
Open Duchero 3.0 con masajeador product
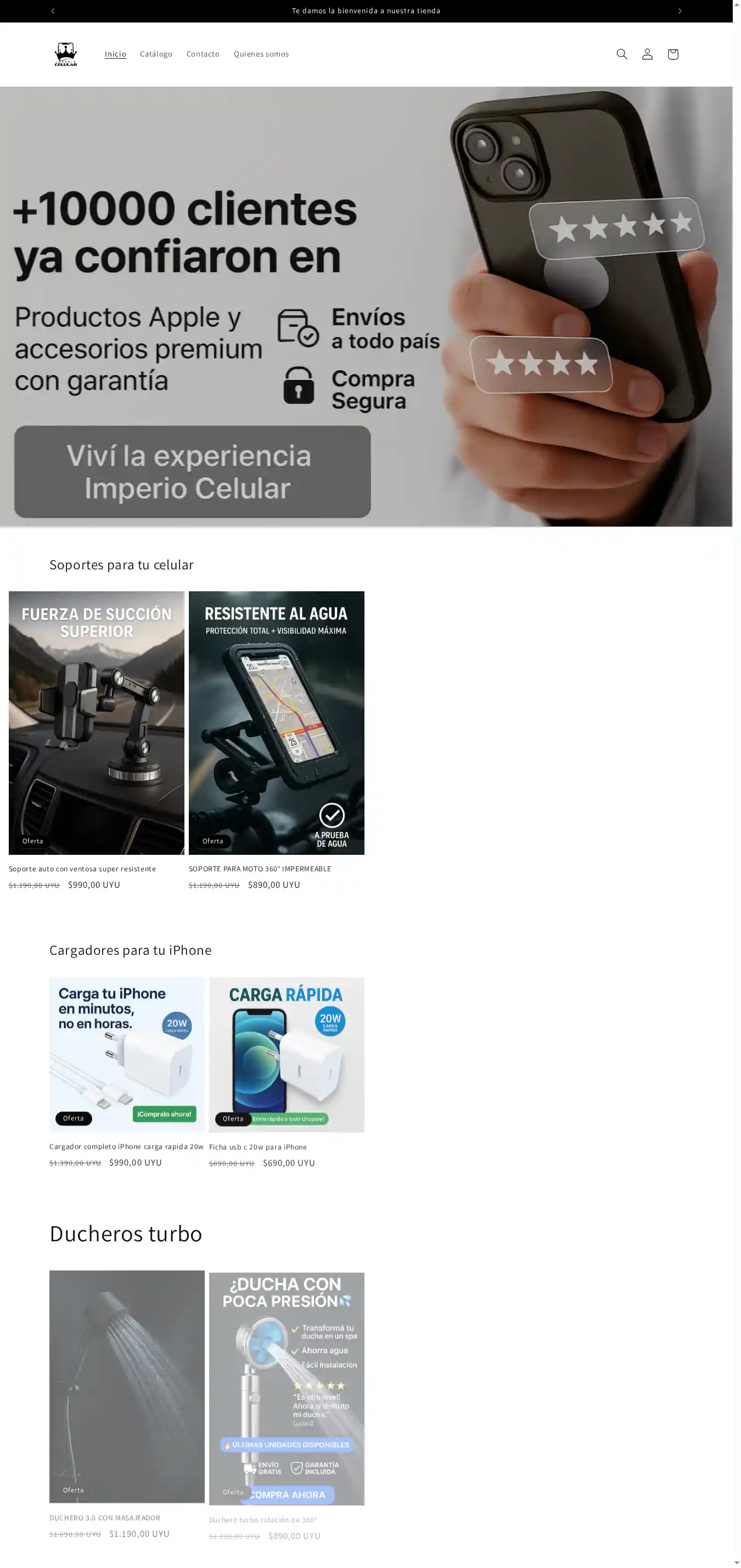pyautogui.click(x=105, y=1517)
